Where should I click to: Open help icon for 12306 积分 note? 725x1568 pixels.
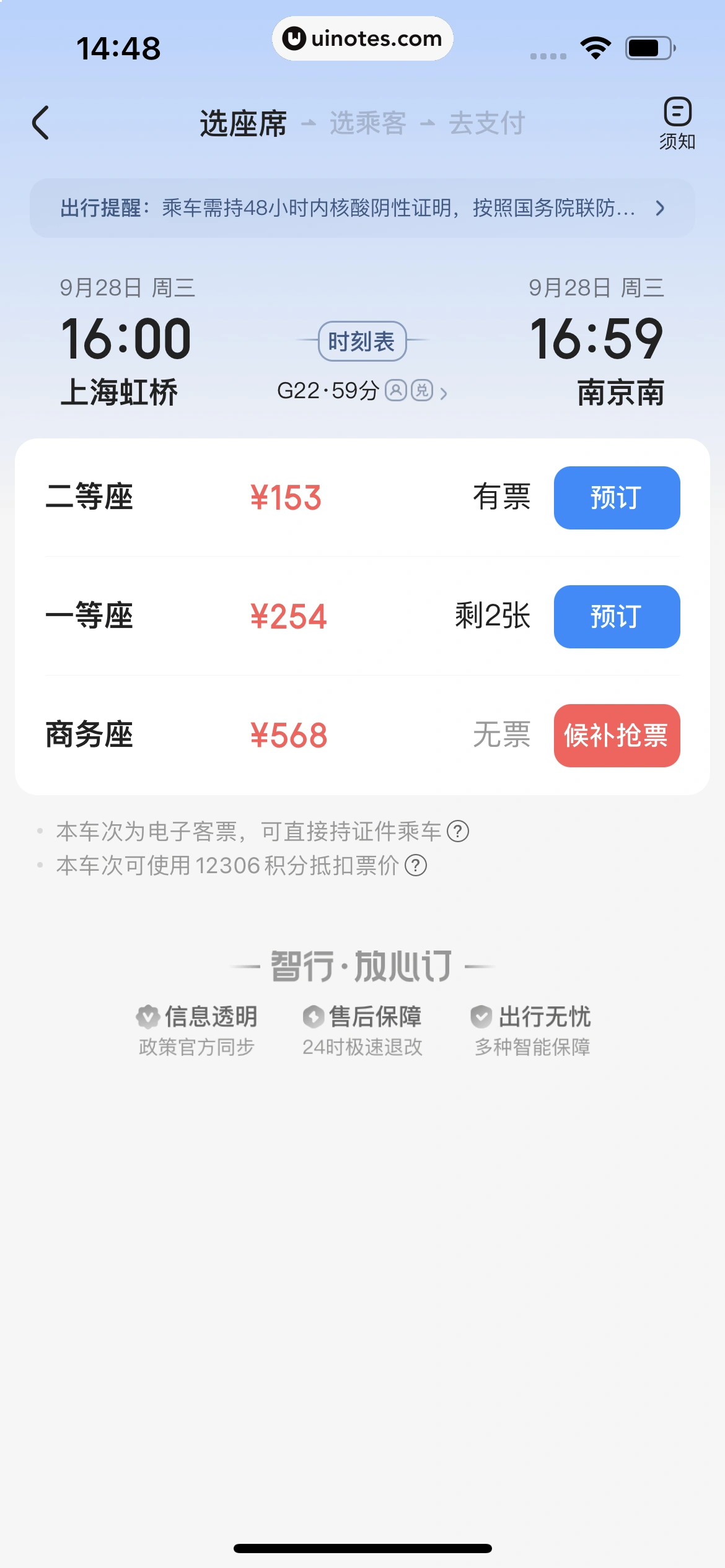point(416,865)
